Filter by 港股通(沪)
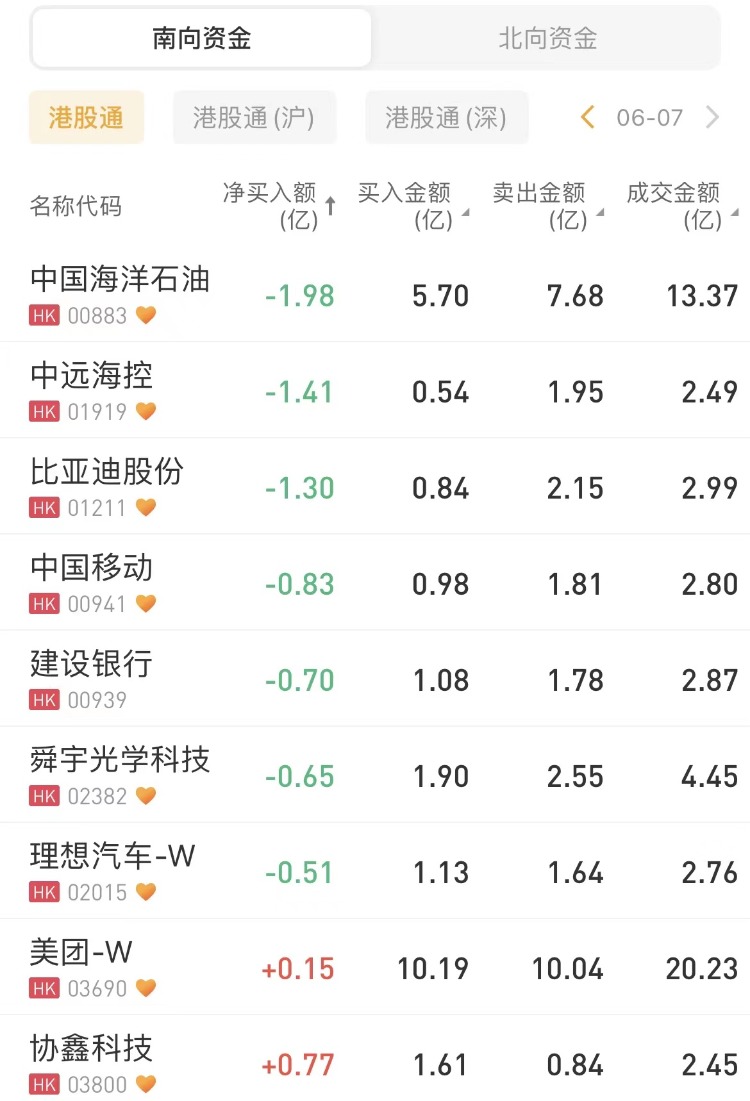This screenshot has height=1101, width=750. (x=254, y=118)
